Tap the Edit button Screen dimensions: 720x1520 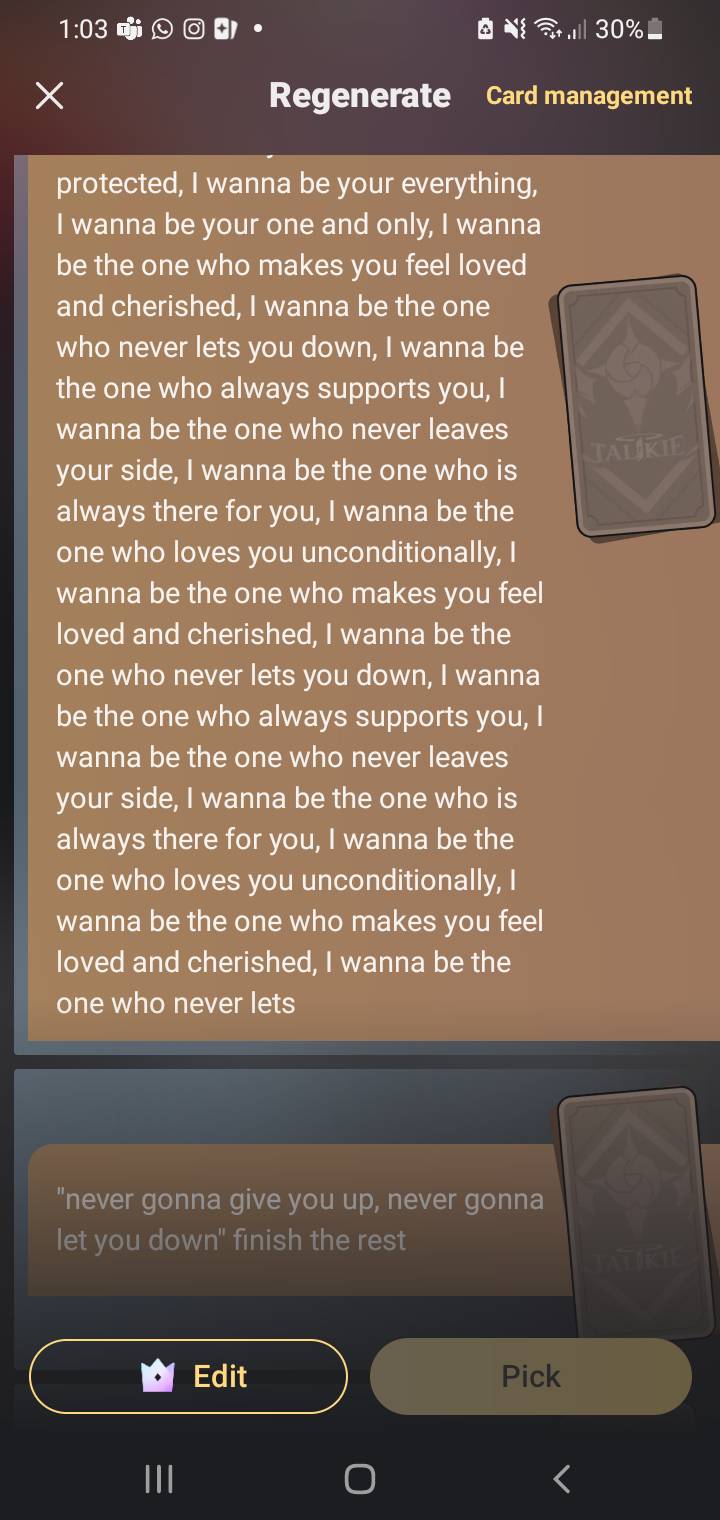coord(188,1376)
